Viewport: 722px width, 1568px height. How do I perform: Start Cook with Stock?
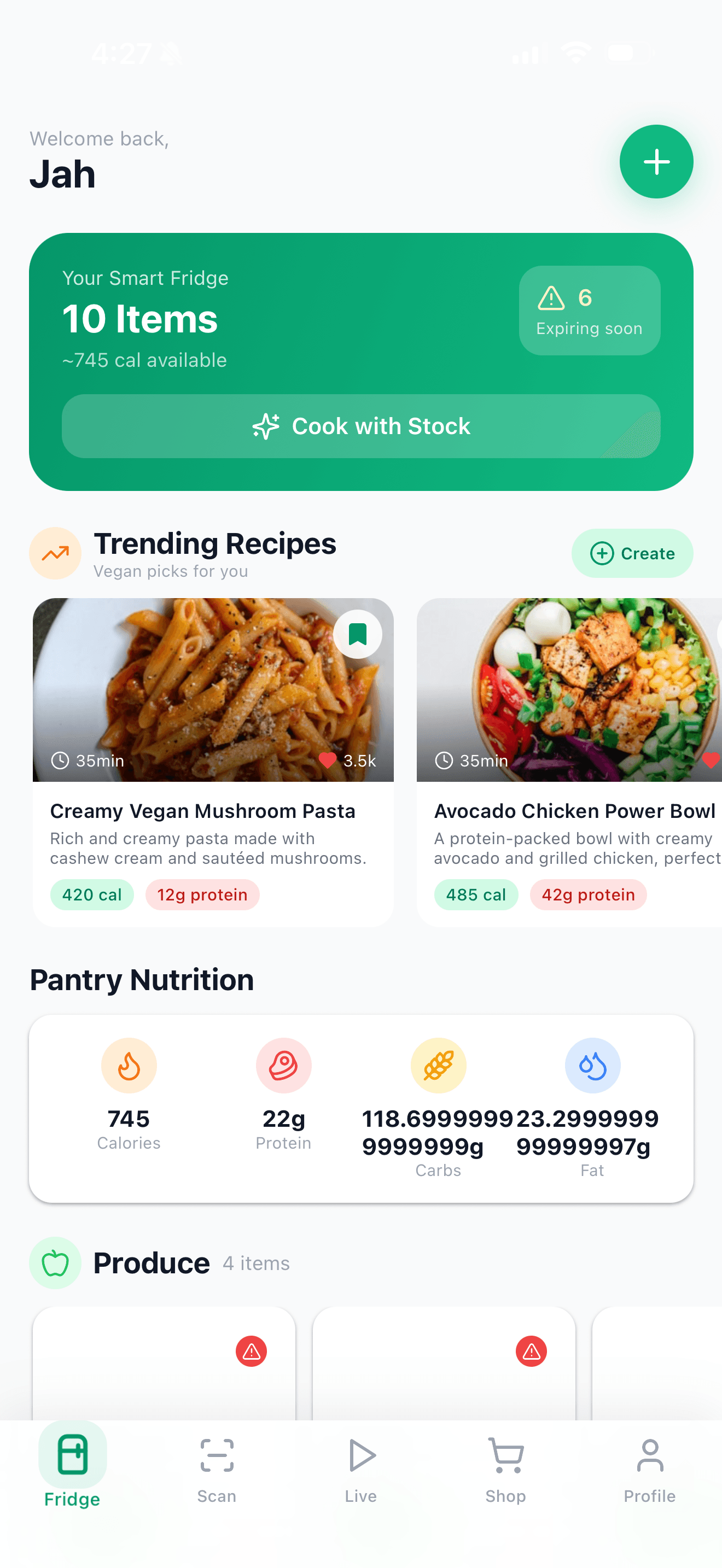coord(360,426)
